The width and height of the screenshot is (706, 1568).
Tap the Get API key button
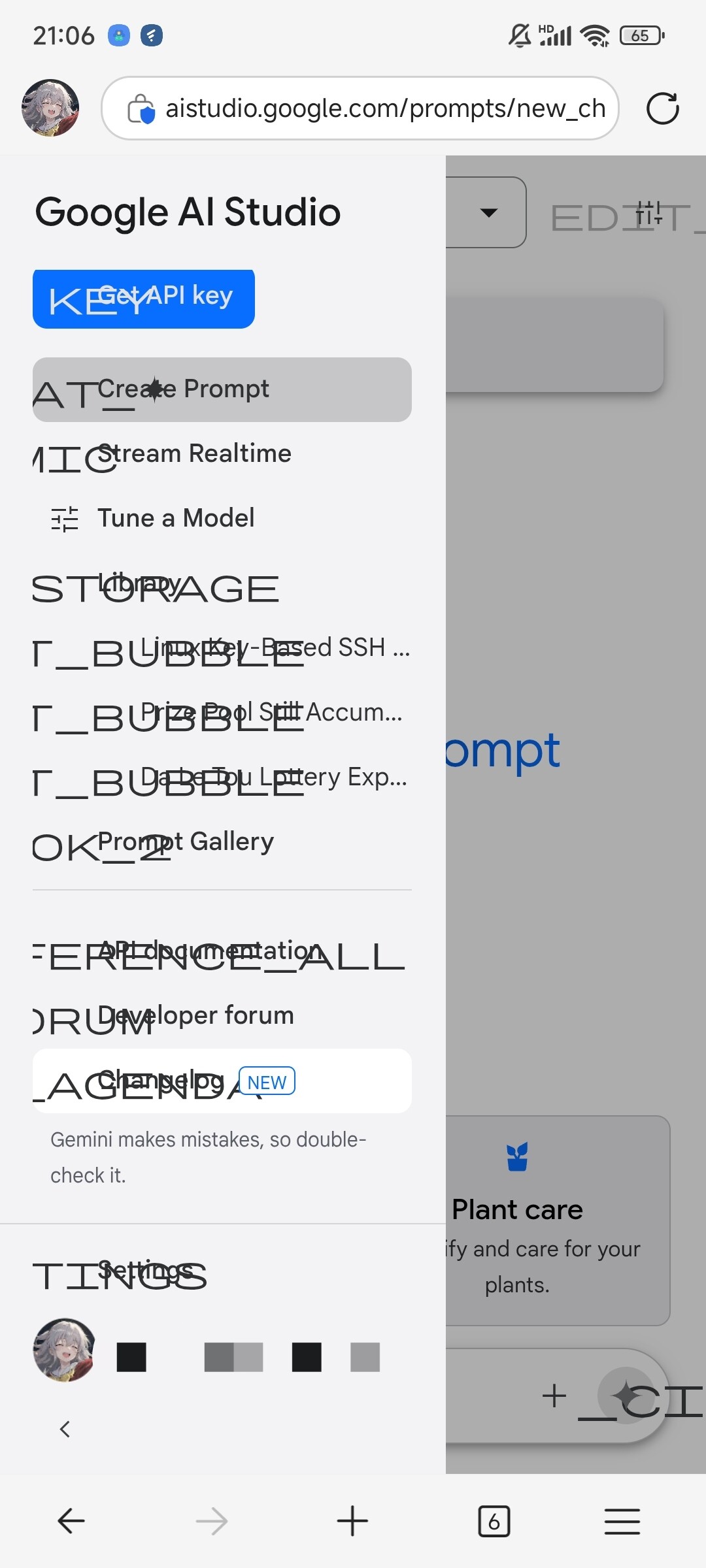[144, 299]
